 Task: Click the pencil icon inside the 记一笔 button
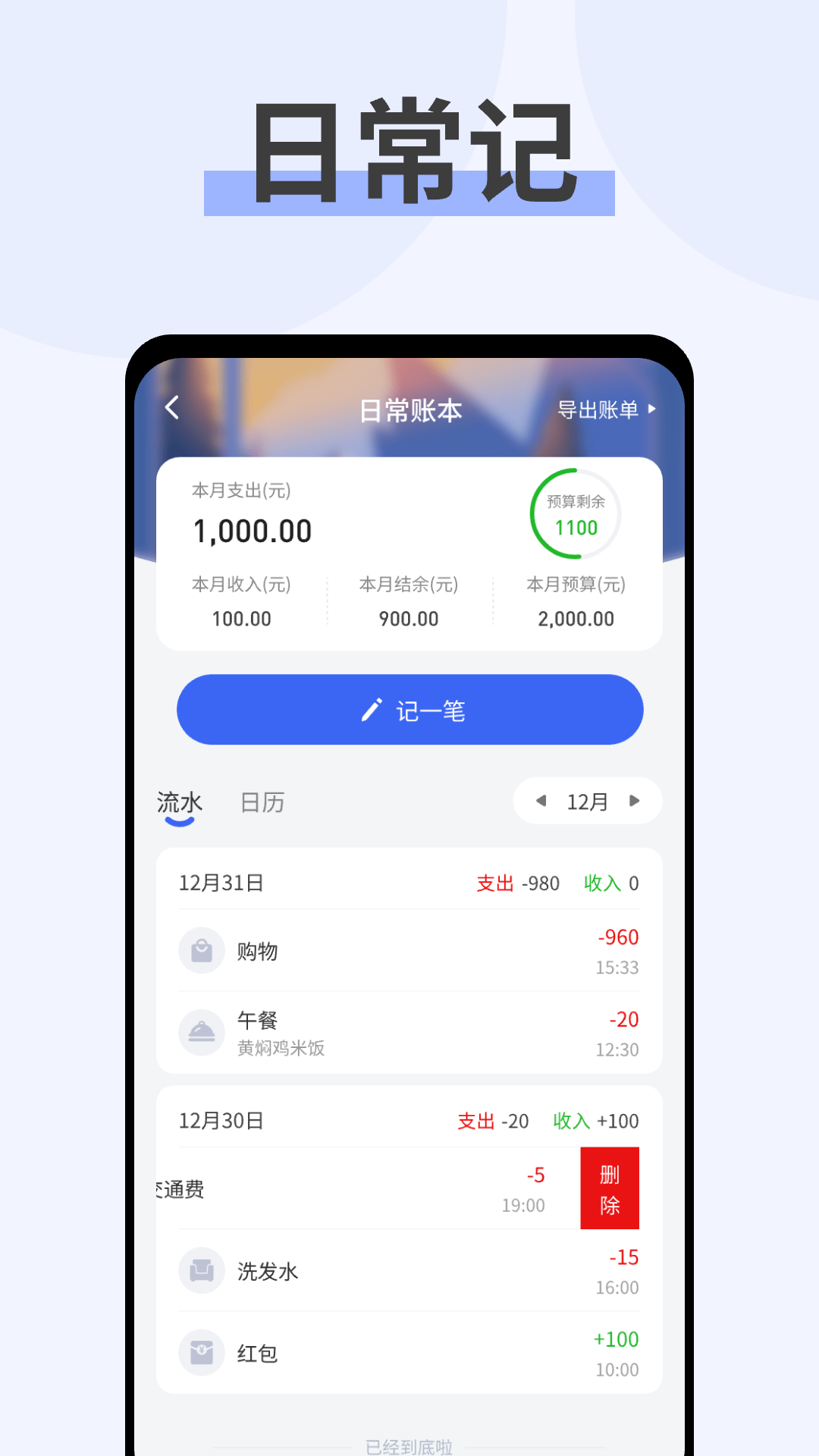[x=369, y=710]
